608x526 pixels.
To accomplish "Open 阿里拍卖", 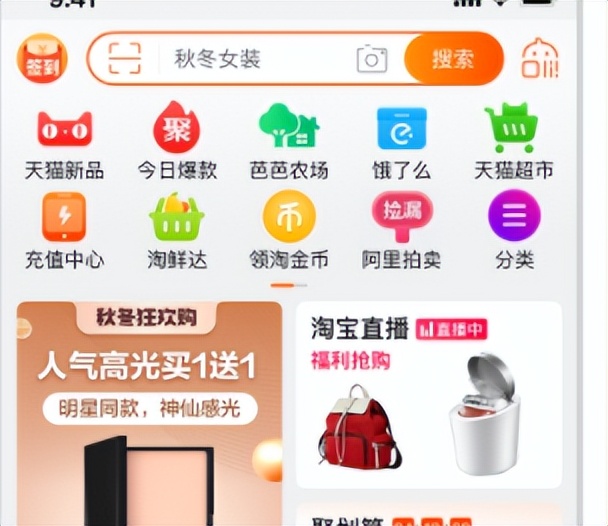I will point(401,231).
